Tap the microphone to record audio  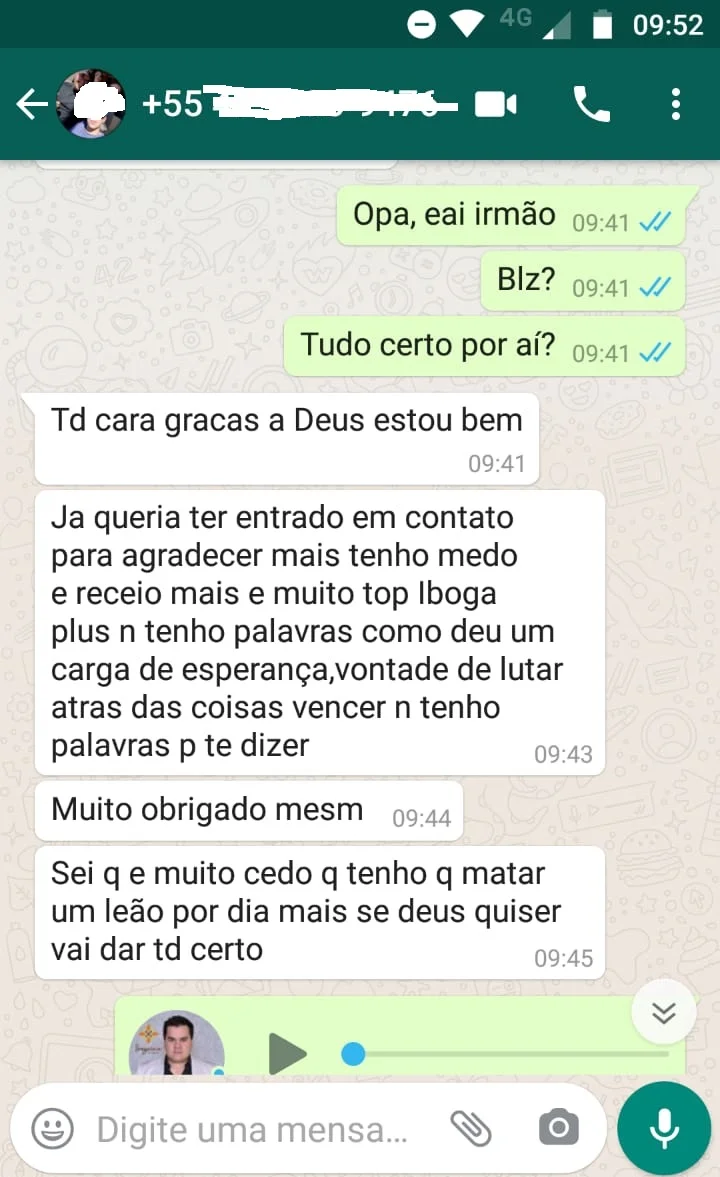click(664, 1128)
